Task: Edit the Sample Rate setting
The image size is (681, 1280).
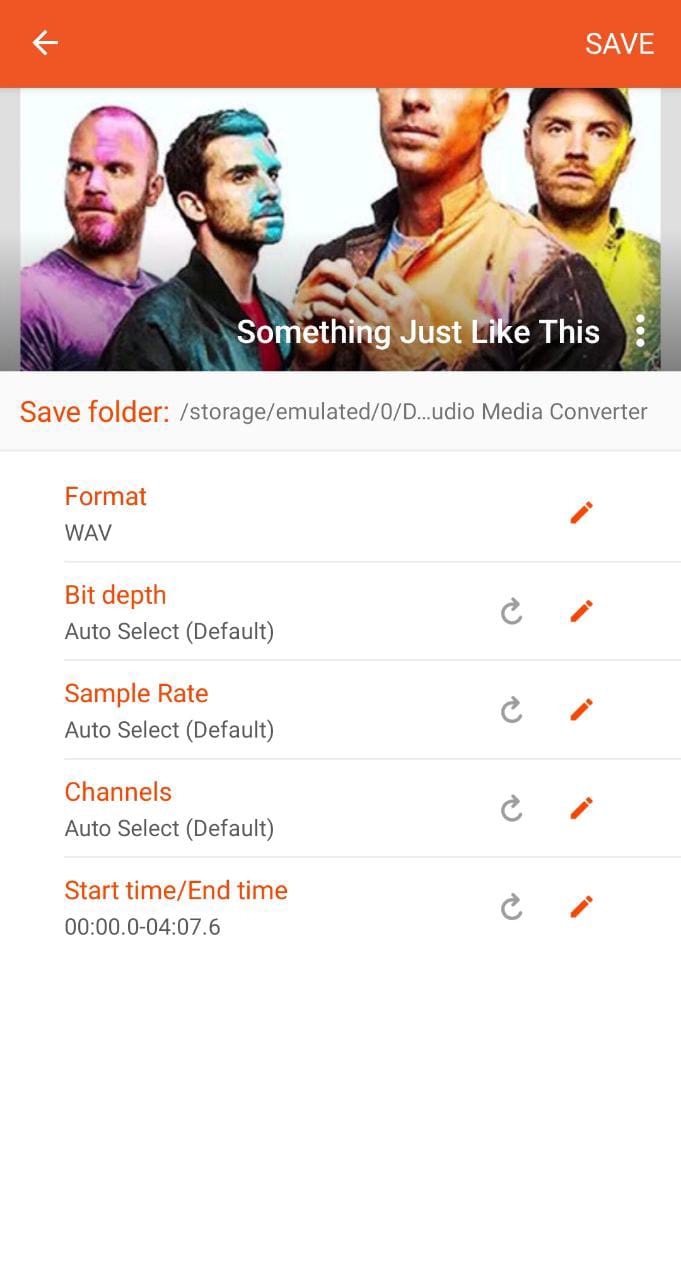Action: coord(581,710)
